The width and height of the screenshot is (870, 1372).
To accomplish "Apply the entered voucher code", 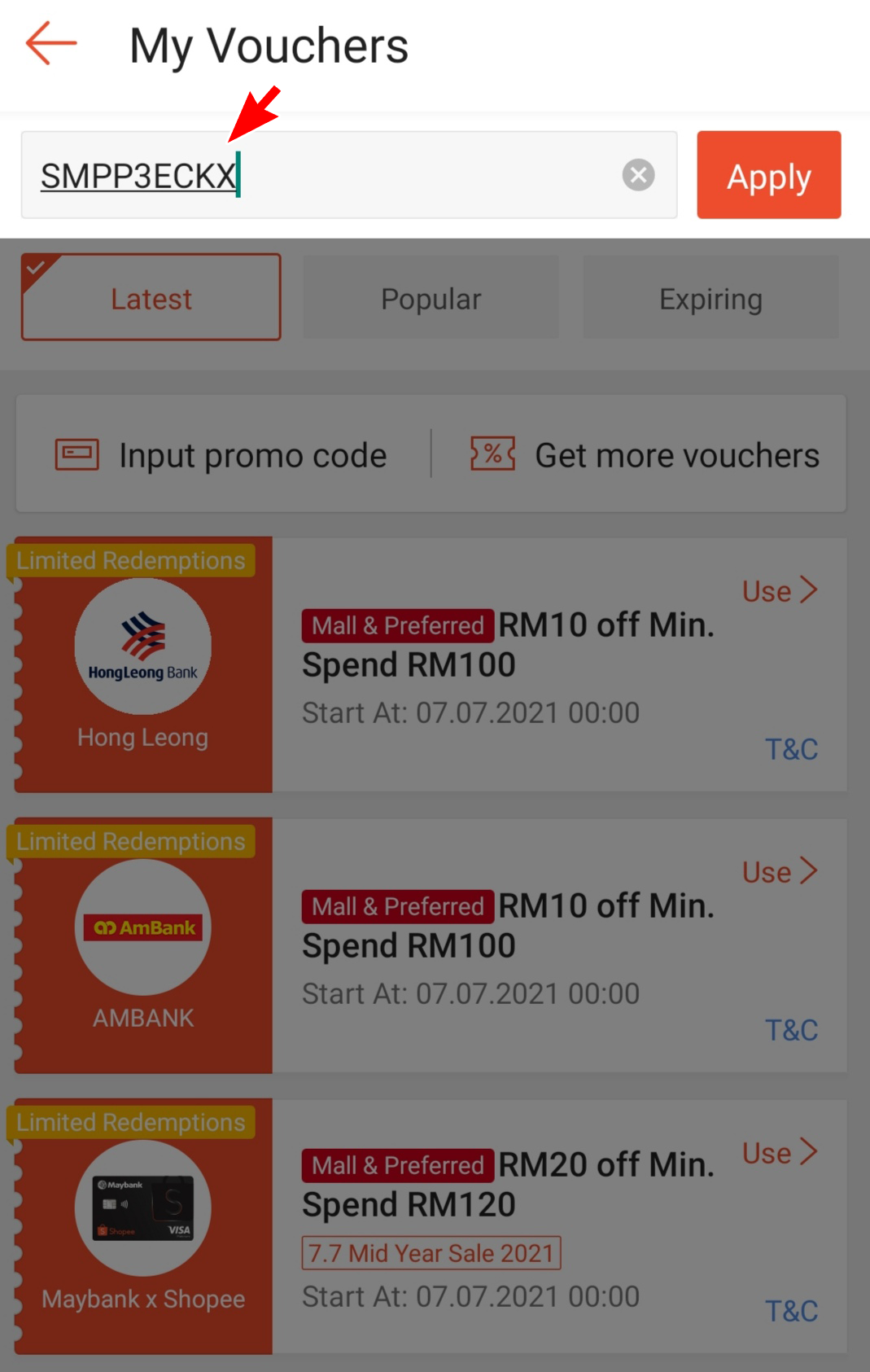I will click(x=768, y=175).
